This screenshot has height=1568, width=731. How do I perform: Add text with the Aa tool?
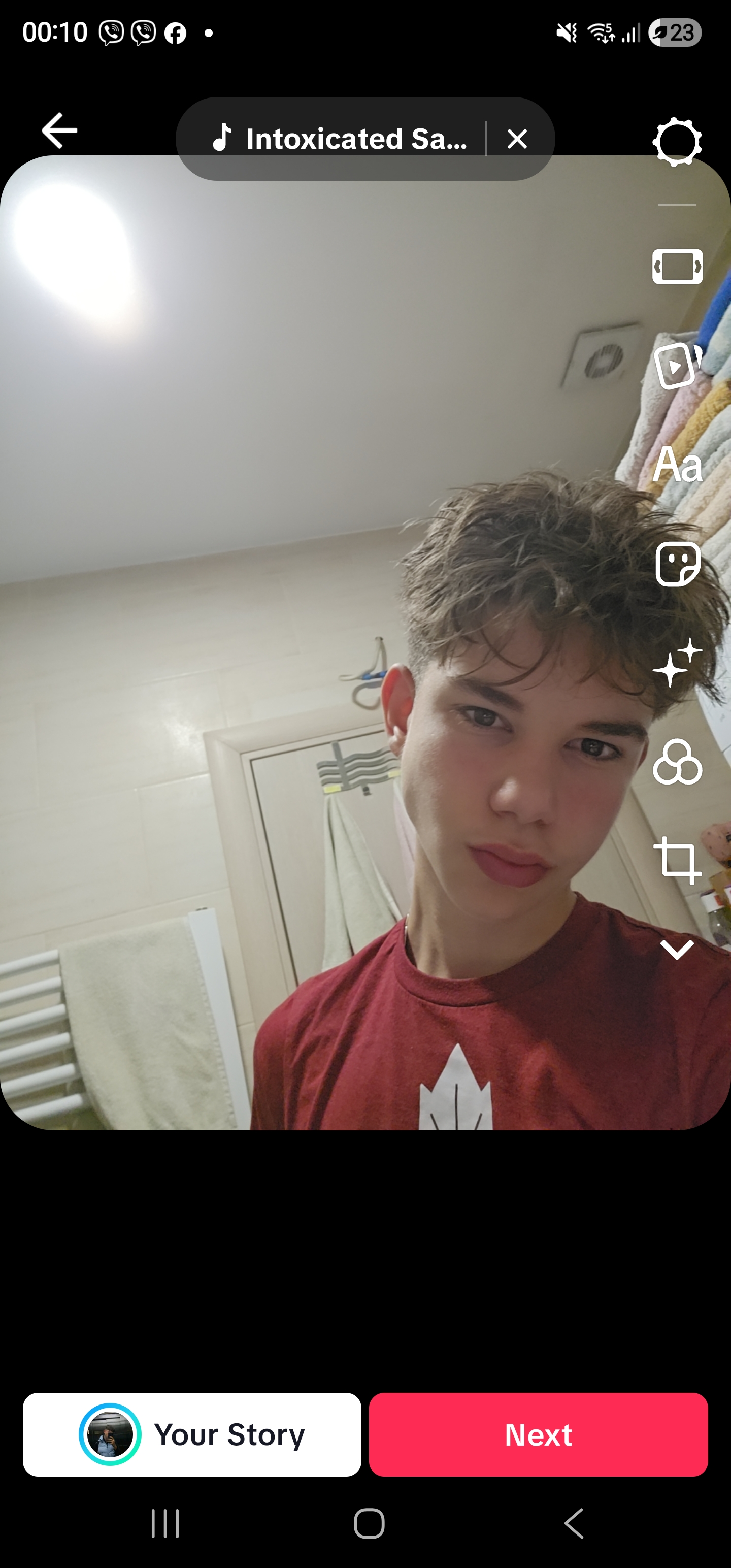click(x=677, y=465)
